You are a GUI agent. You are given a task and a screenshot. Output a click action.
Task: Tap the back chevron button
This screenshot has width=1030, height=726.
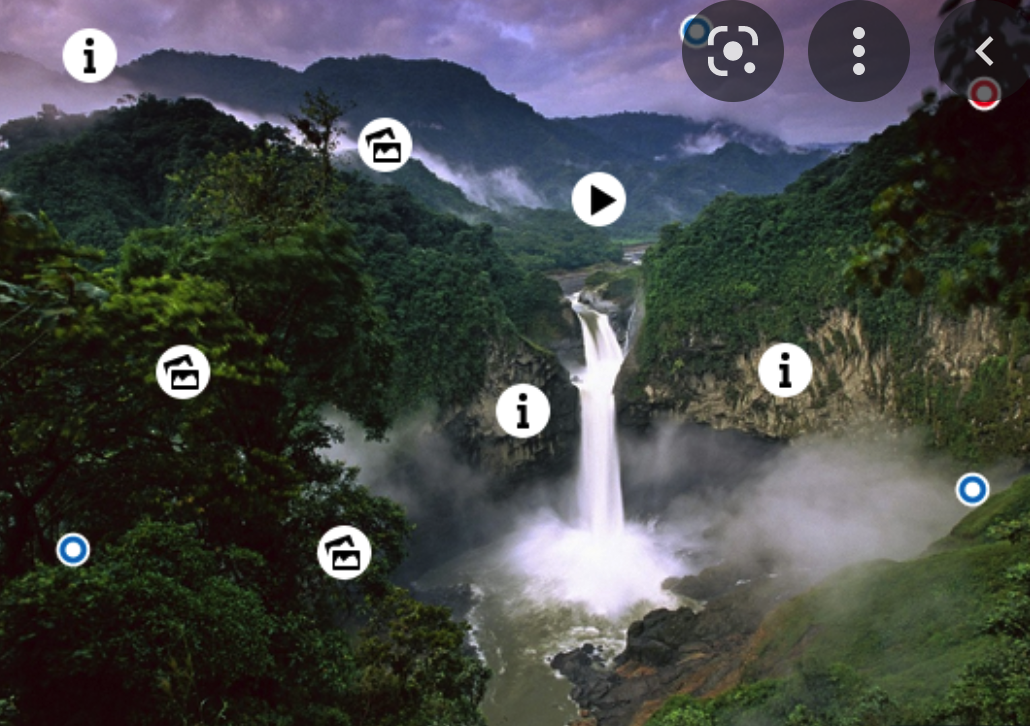click(983, 50)
